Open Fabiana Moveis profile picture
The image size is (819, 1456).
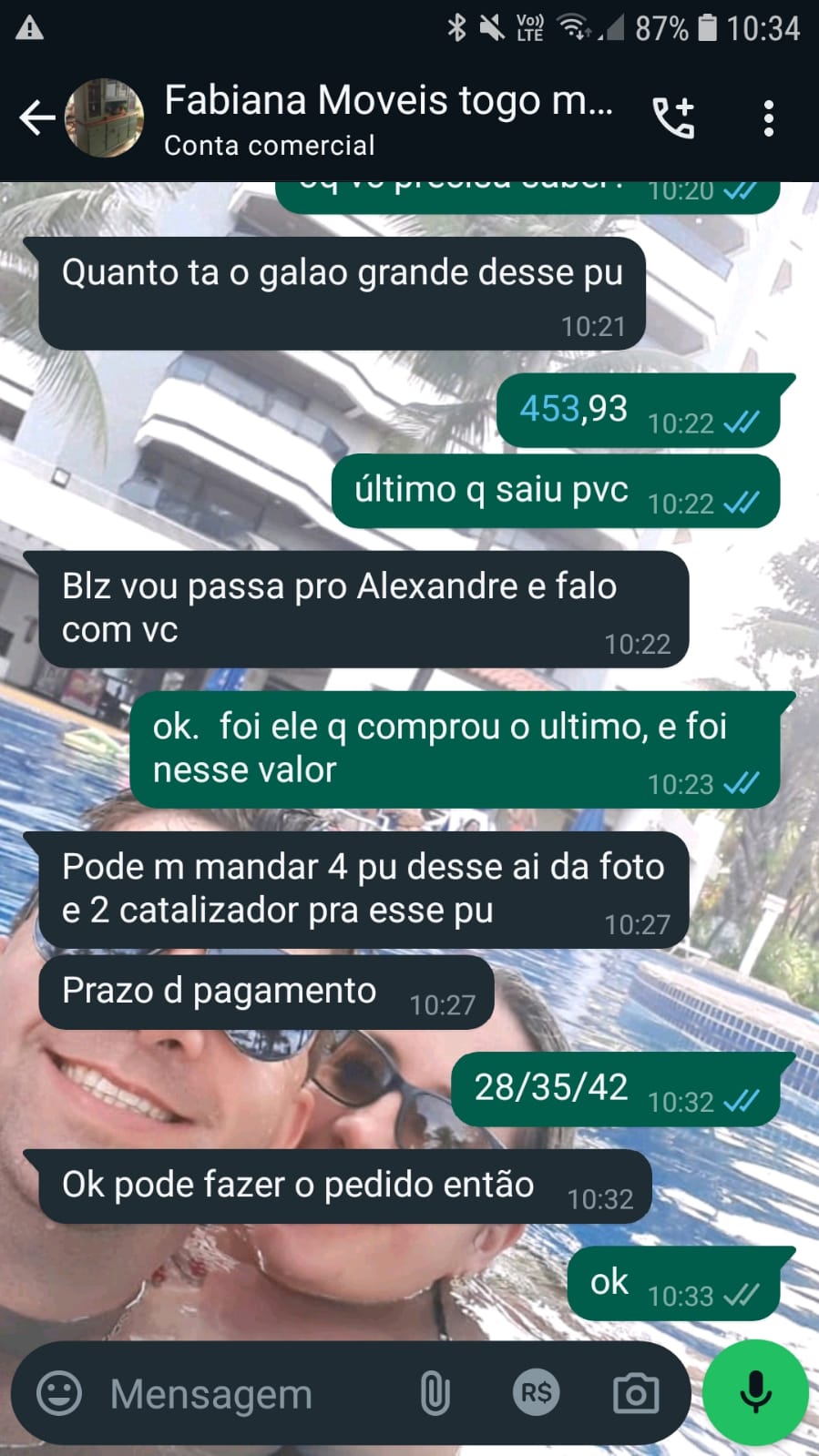point(104,118)
